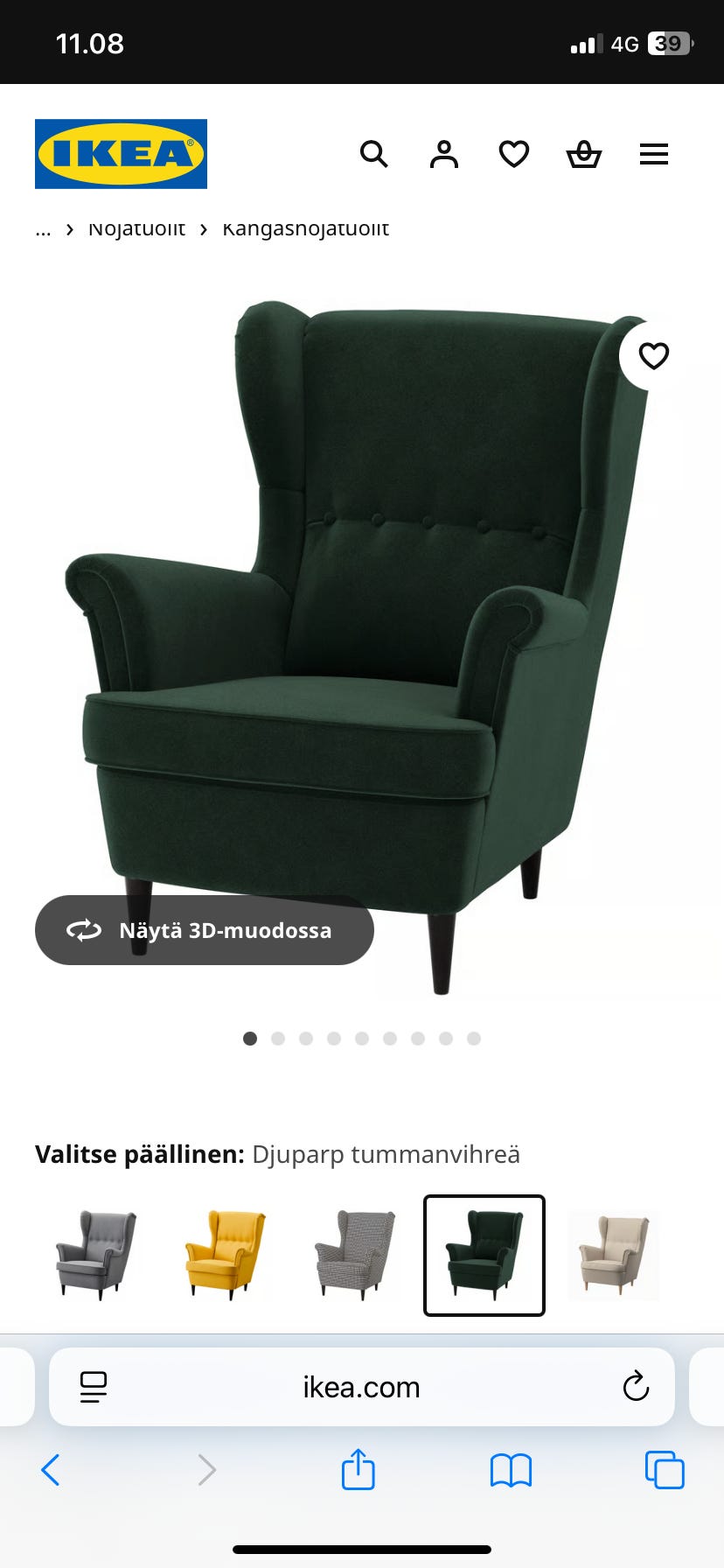Open the hamburger menu
Viewport: 724px width, 1568px height.
pyautogui.click(x=654, y=154)
